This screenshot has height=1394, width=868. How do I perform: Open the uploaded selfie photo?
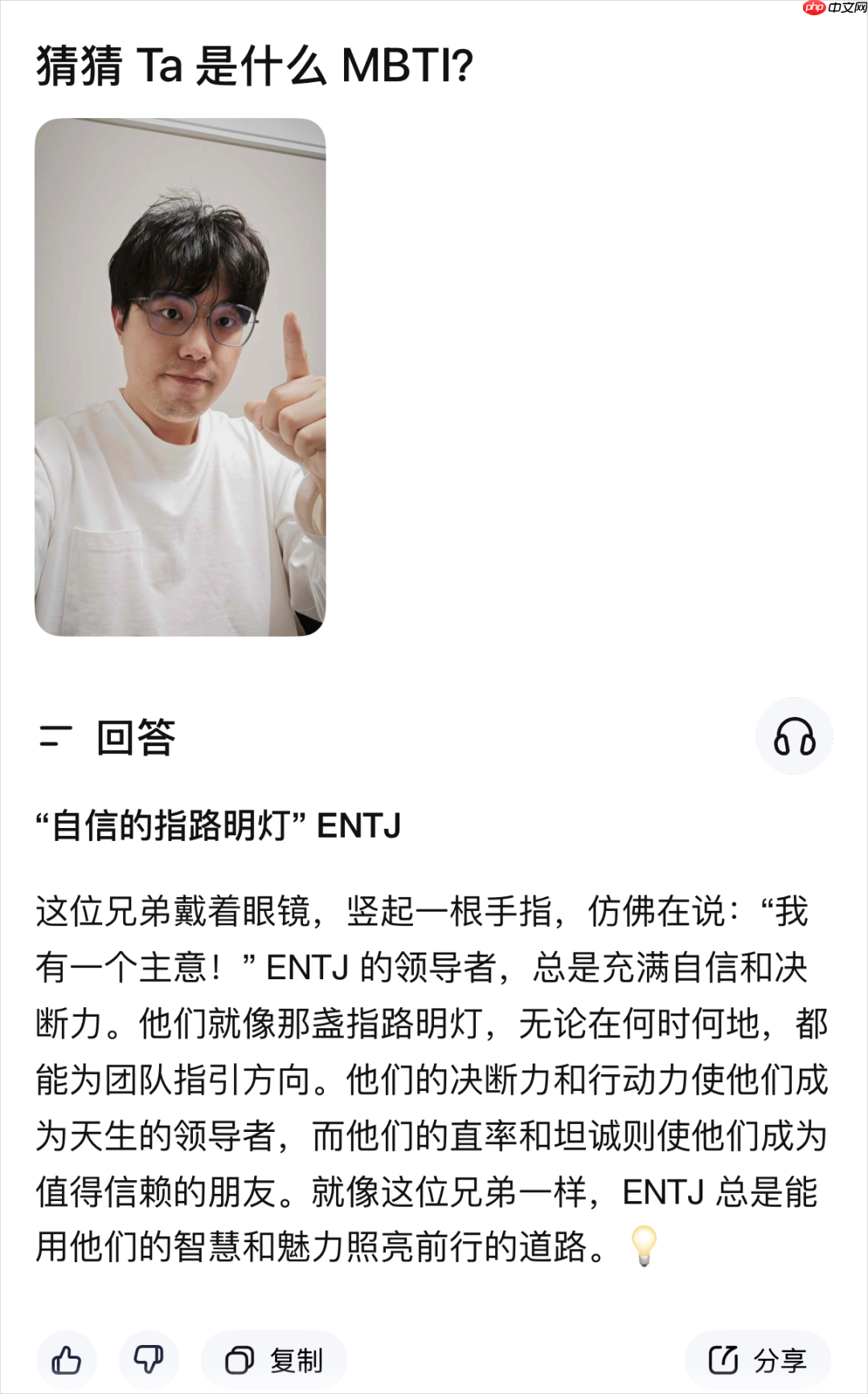pos(180,377)
